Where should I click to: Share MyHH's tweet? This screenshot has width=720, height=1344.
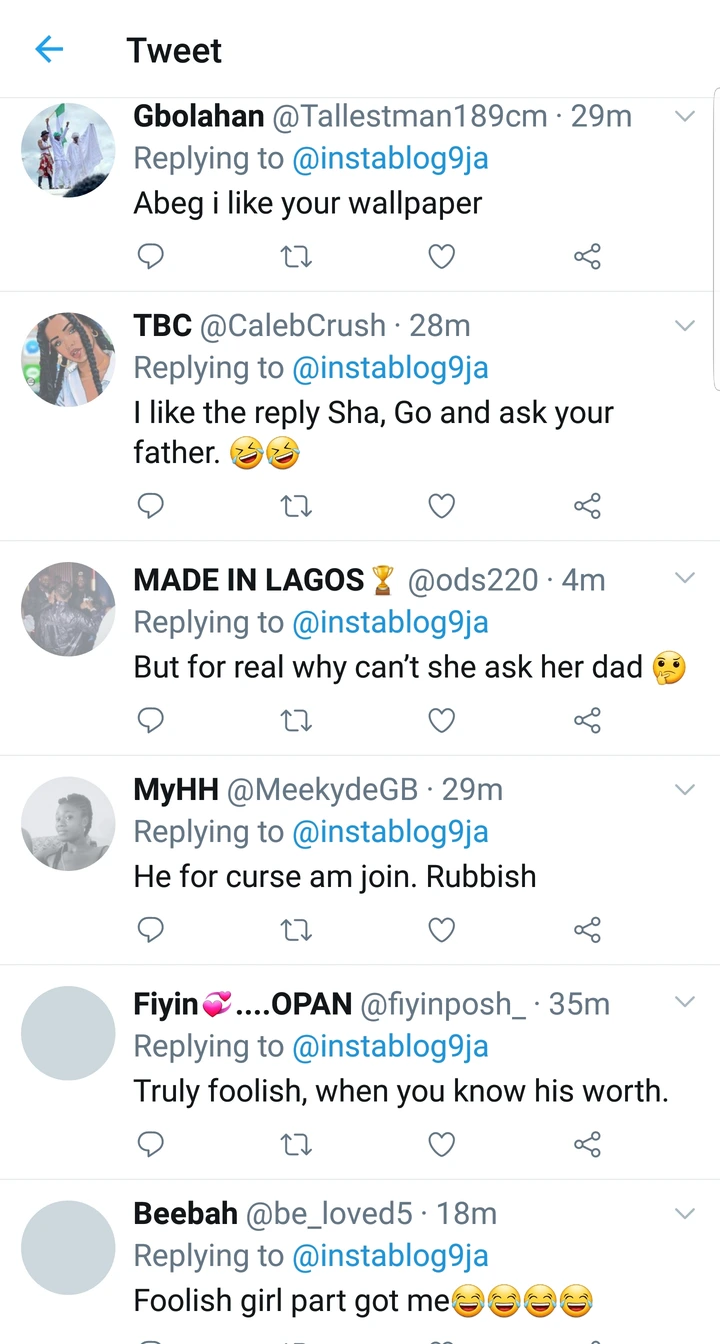(587, 930)
